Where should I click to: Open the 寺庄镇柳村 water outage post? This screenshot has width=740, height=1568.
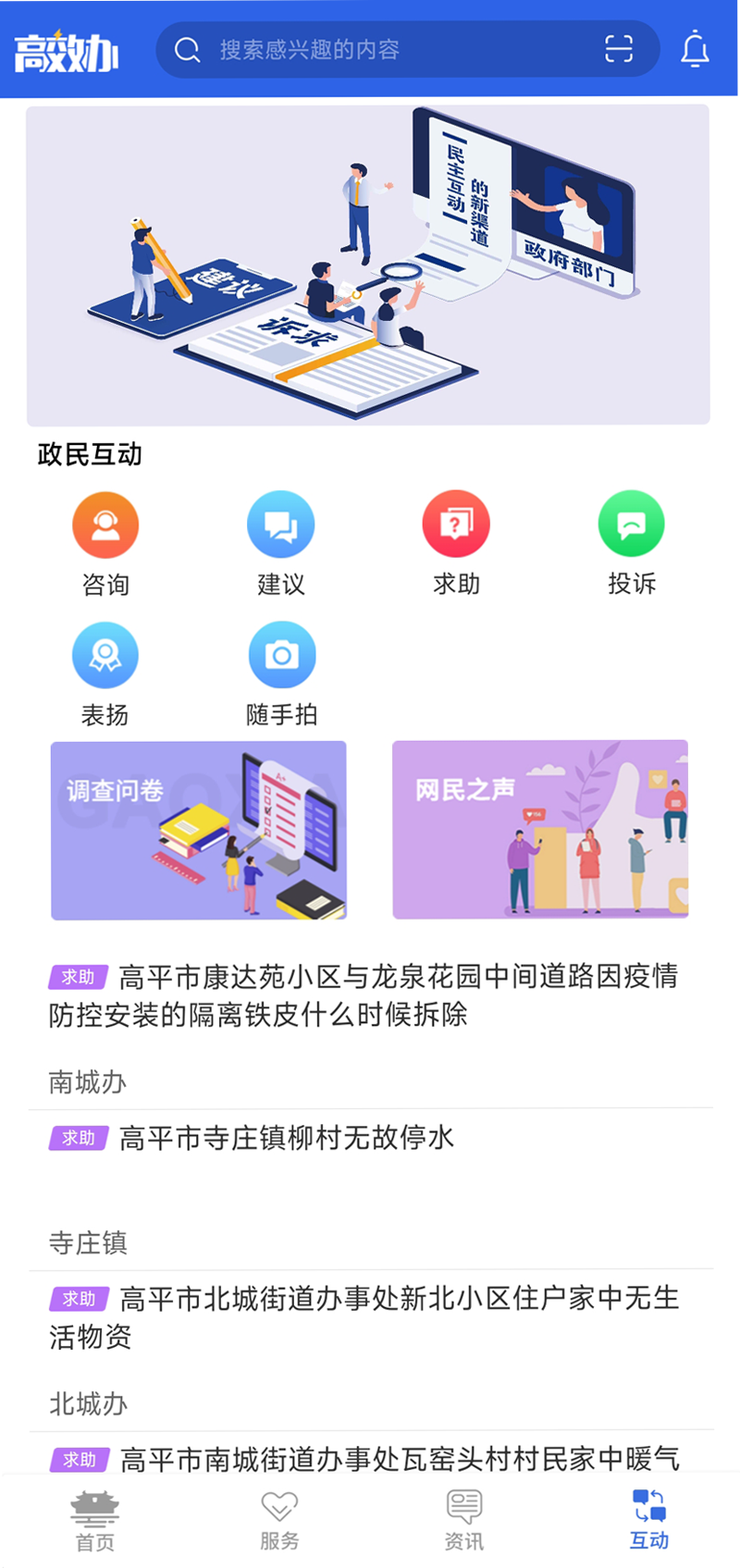(x=282, y=1139)
